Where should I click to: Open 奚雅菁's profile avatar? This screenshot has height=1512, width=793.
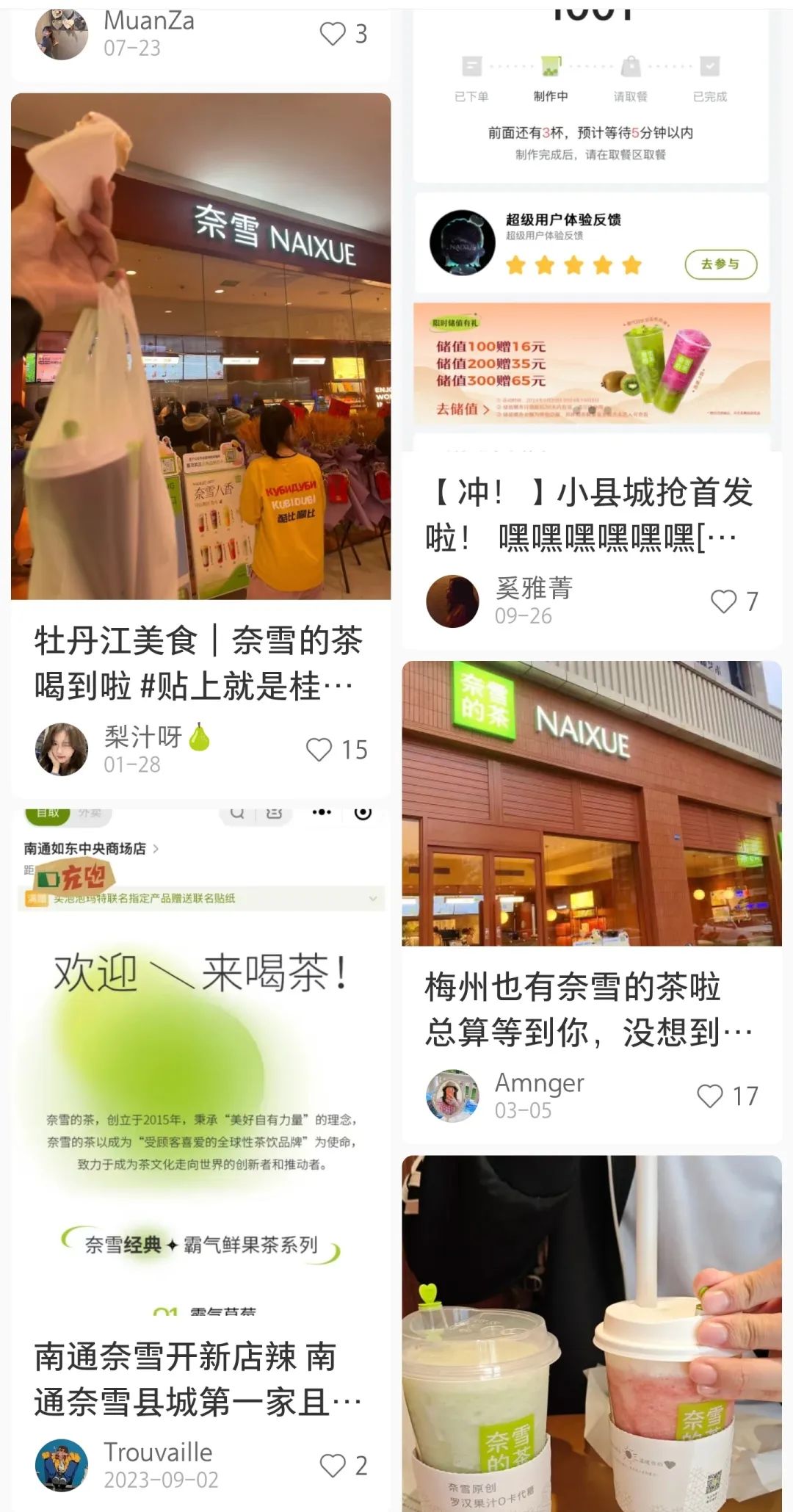click(x=452, y=601)
